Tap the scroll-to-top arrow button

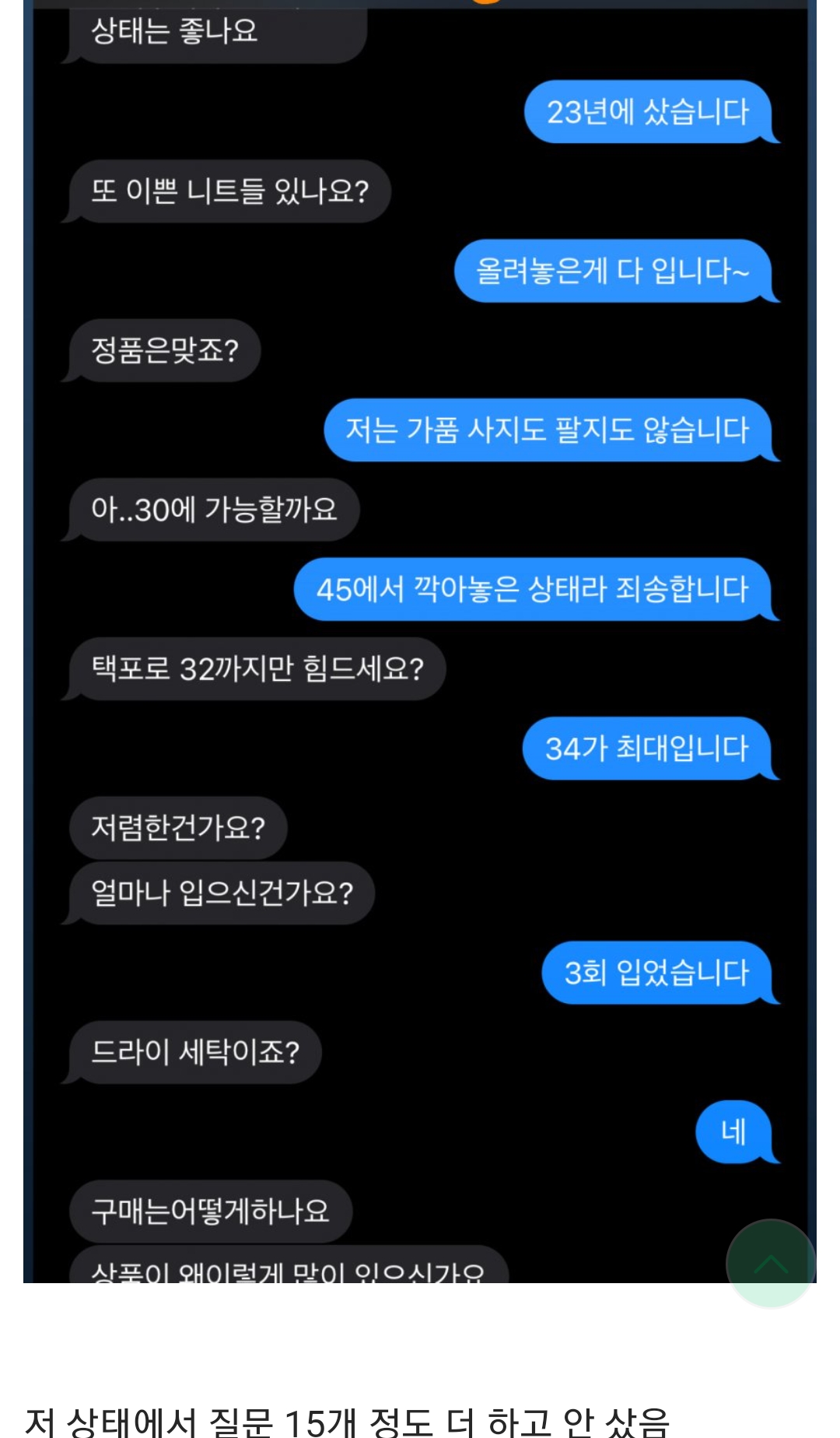770,1264
